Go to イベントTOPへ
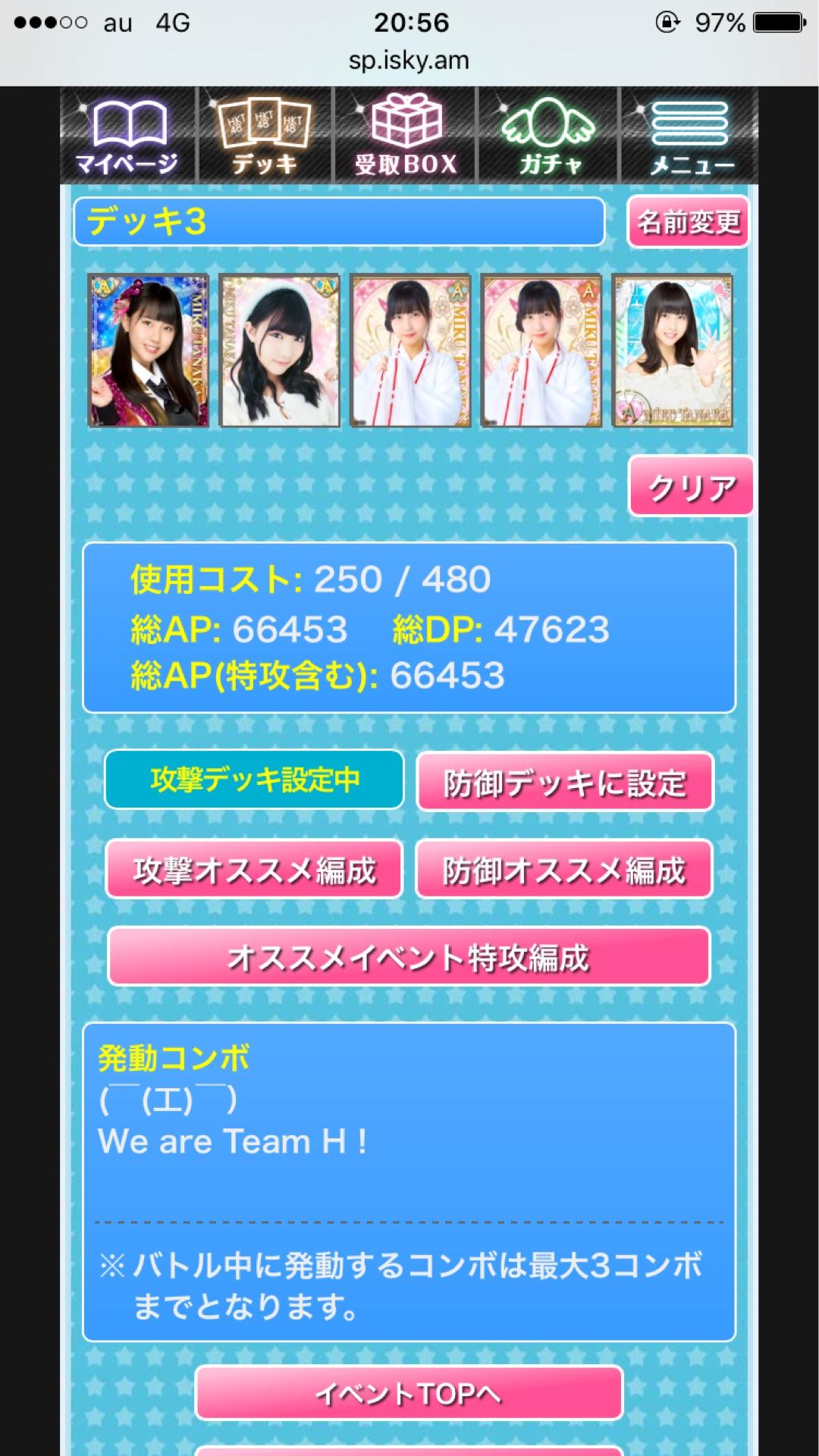Viewport: 819px width, 1456px height. pyautogui.click(x=409, y=1393)
